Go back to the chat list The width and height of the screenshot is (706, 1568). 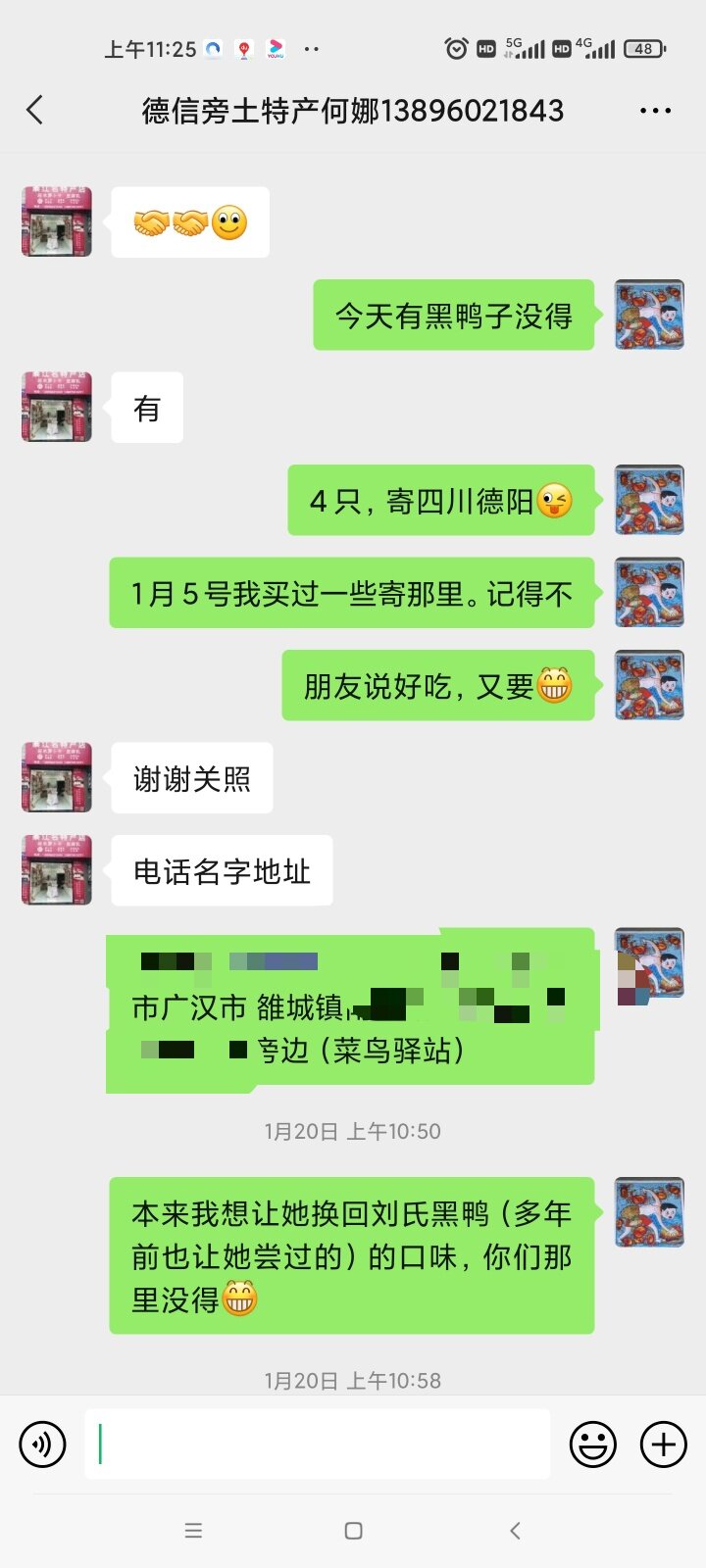point(35,110)
